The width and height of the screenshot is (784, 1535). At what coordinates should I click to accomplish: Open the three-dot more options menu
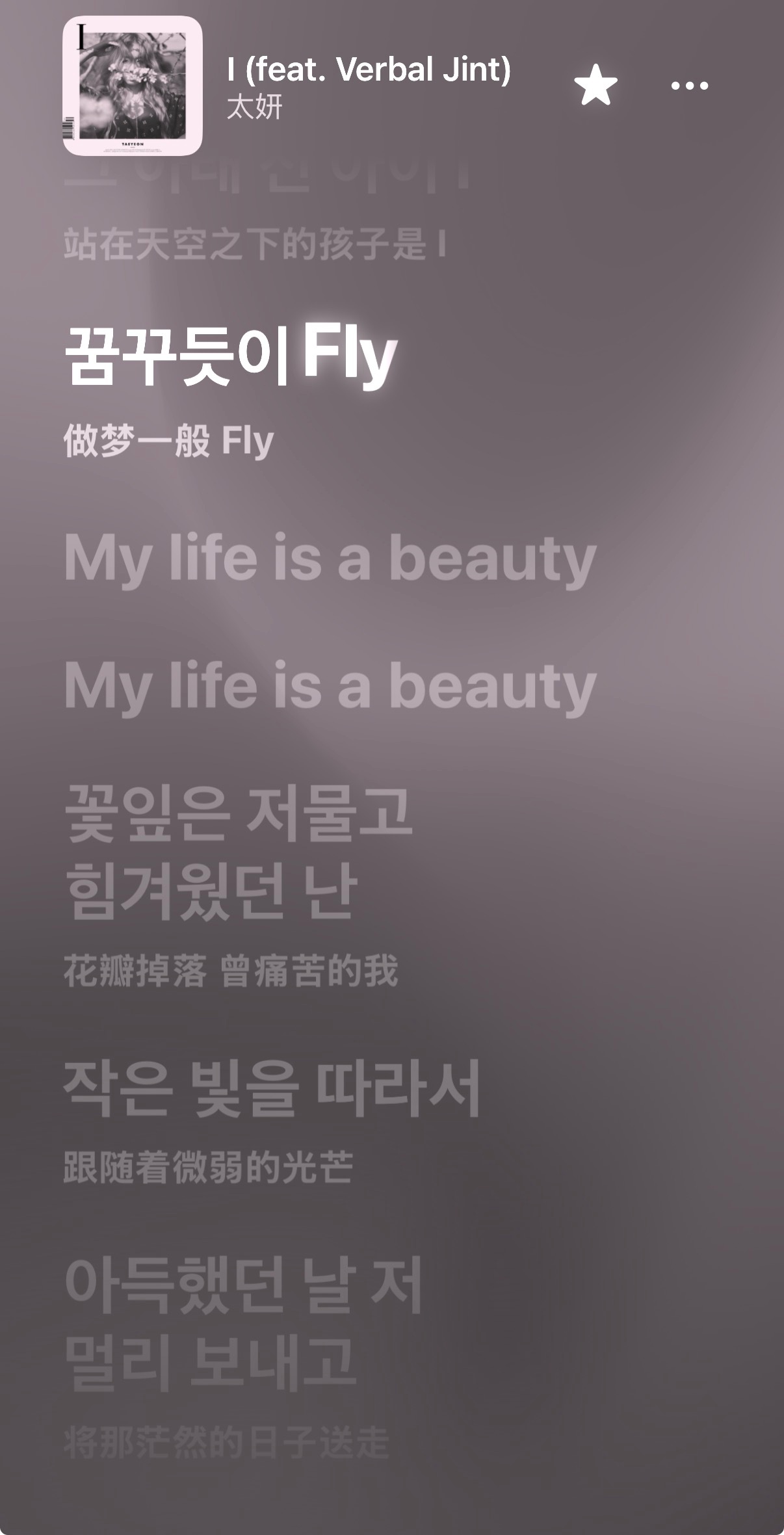click(x=689, y=85)
